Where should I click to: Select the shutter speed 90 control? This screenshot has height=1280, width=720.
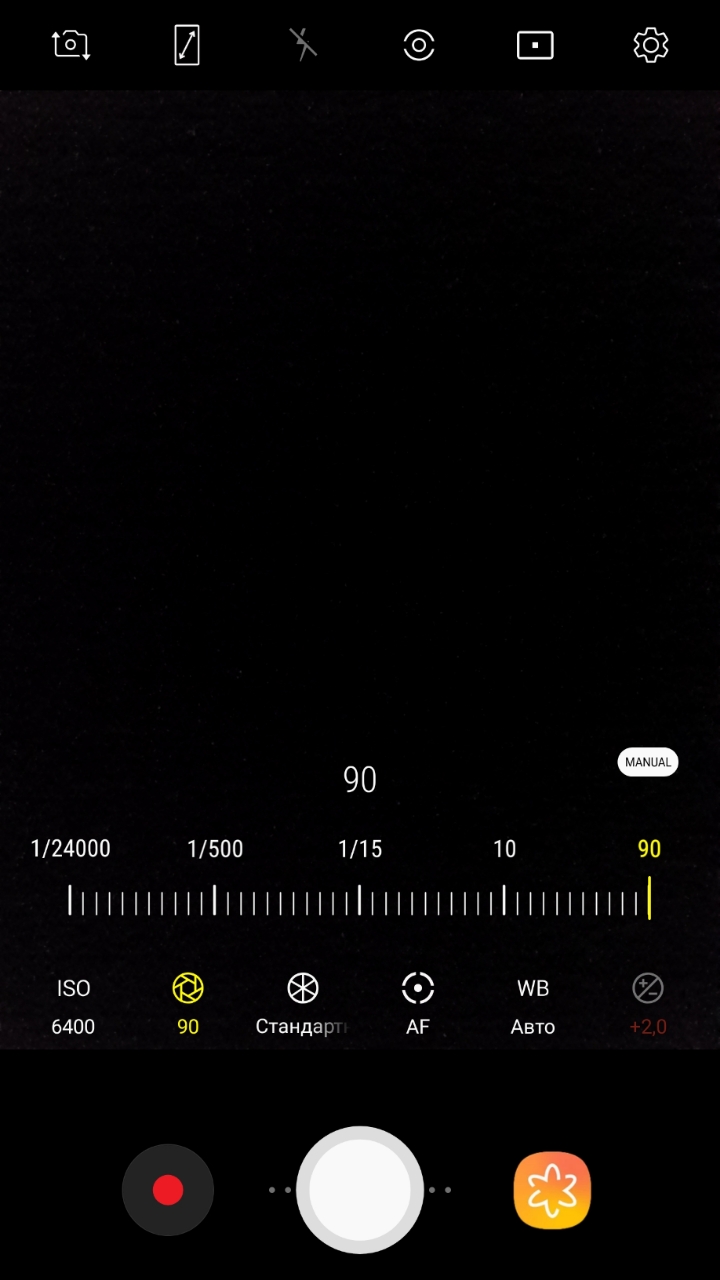[188, 1006]
